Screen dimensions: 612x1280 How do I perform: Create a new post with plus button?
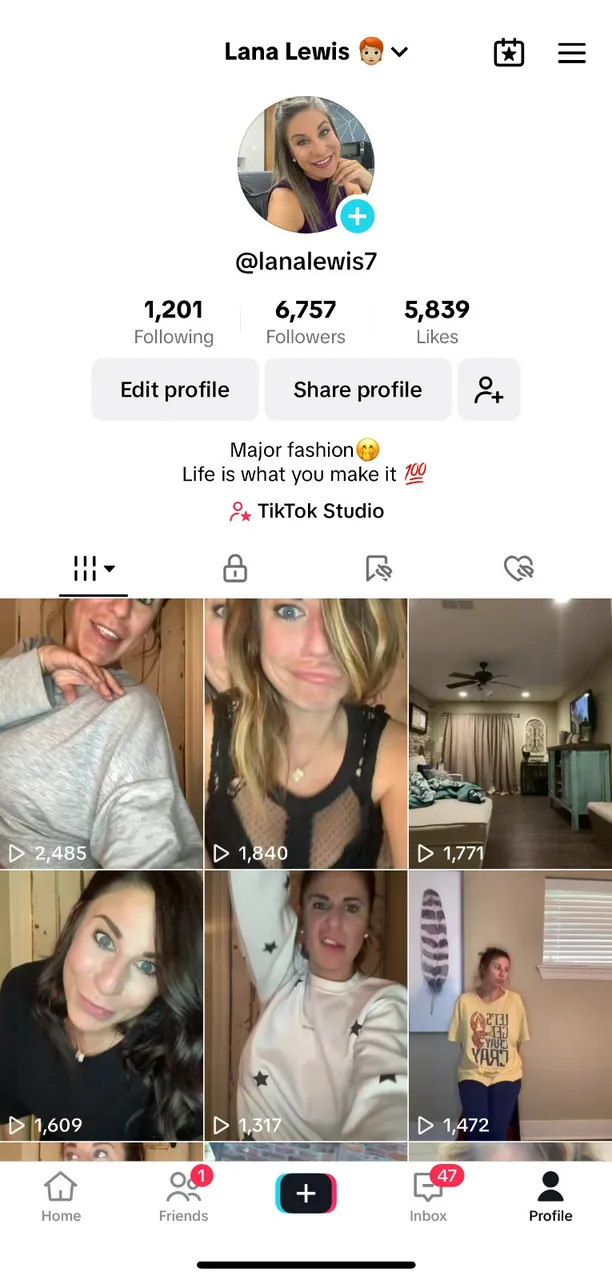tap(306, 1193)
